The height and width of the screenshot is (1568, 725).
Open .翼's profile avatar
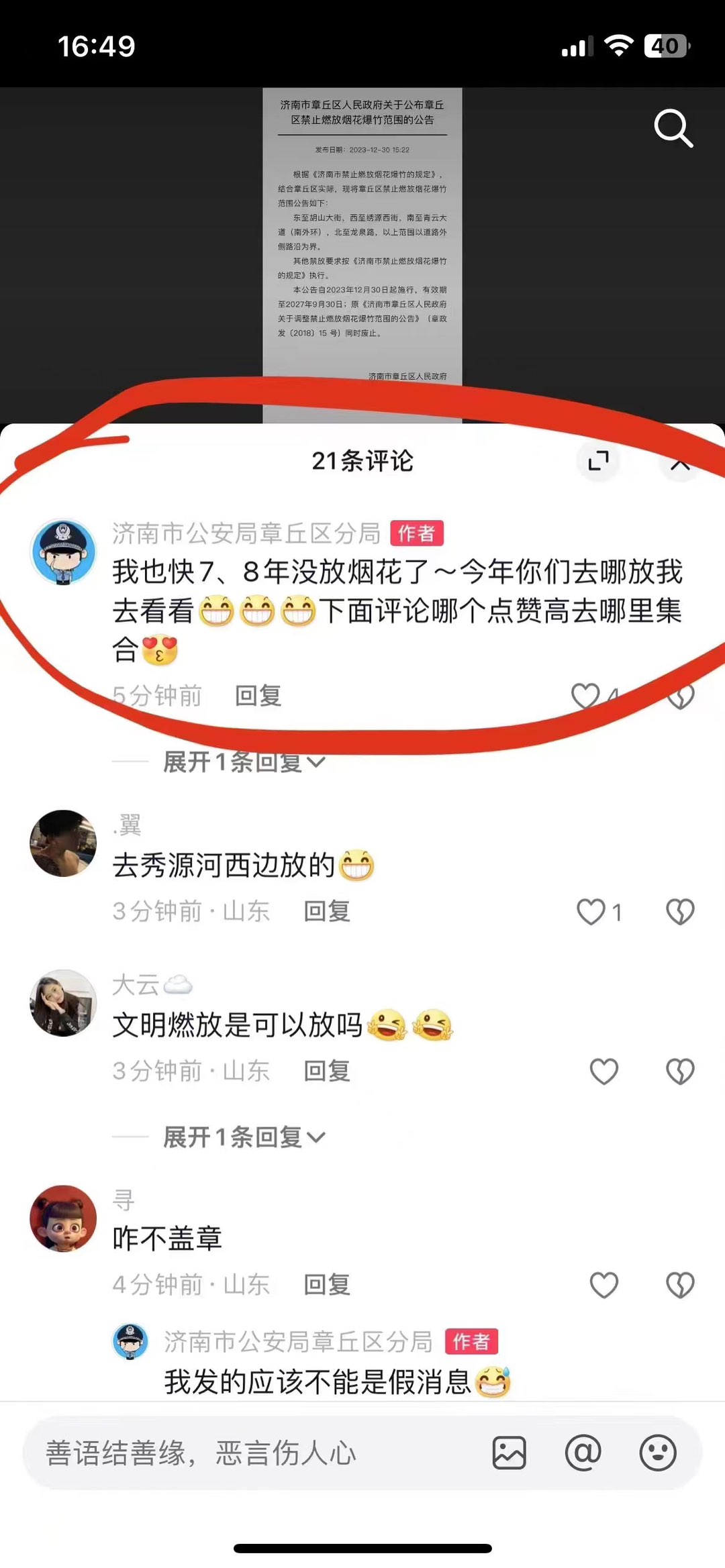[x=64, y=843]
